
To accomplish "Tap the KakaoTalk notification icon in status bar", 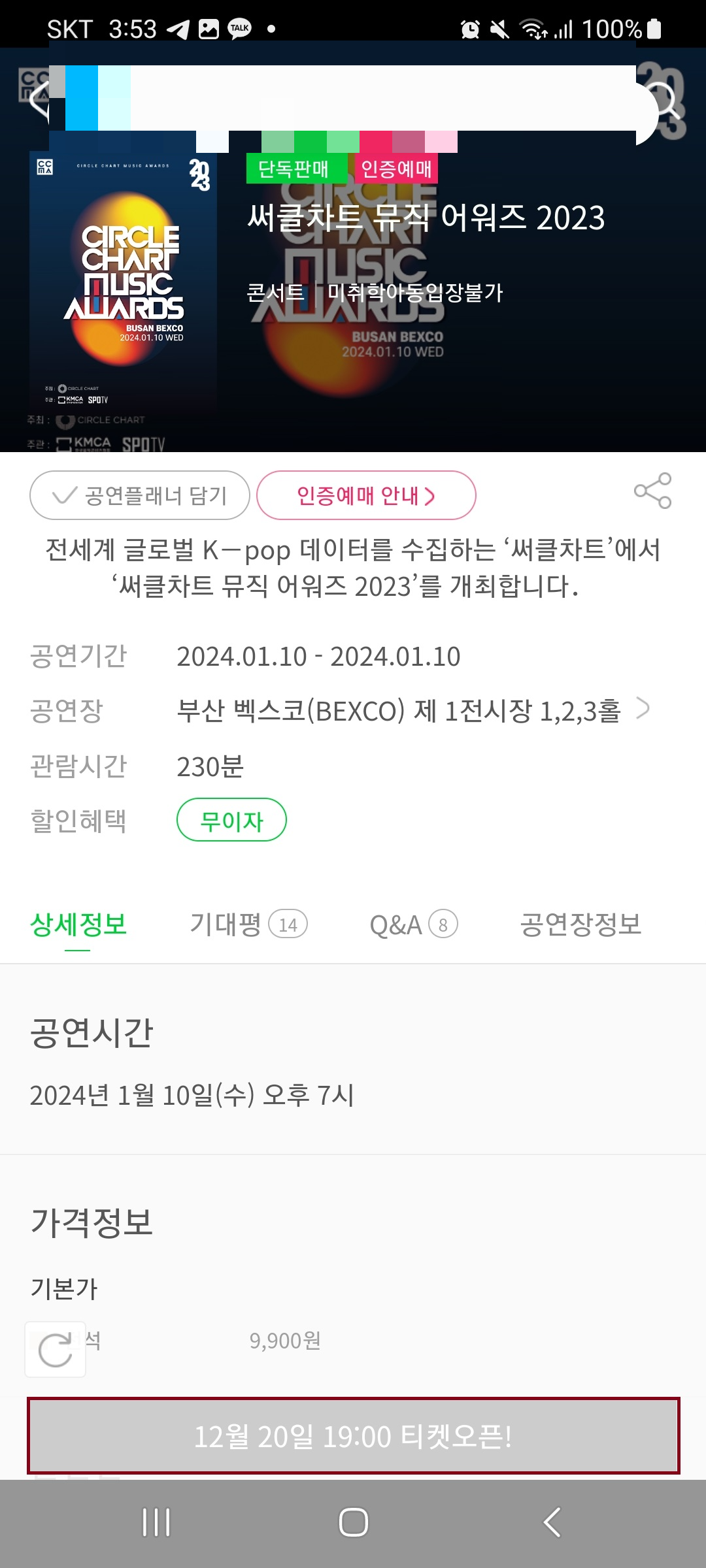I will [x=239, y=27].
